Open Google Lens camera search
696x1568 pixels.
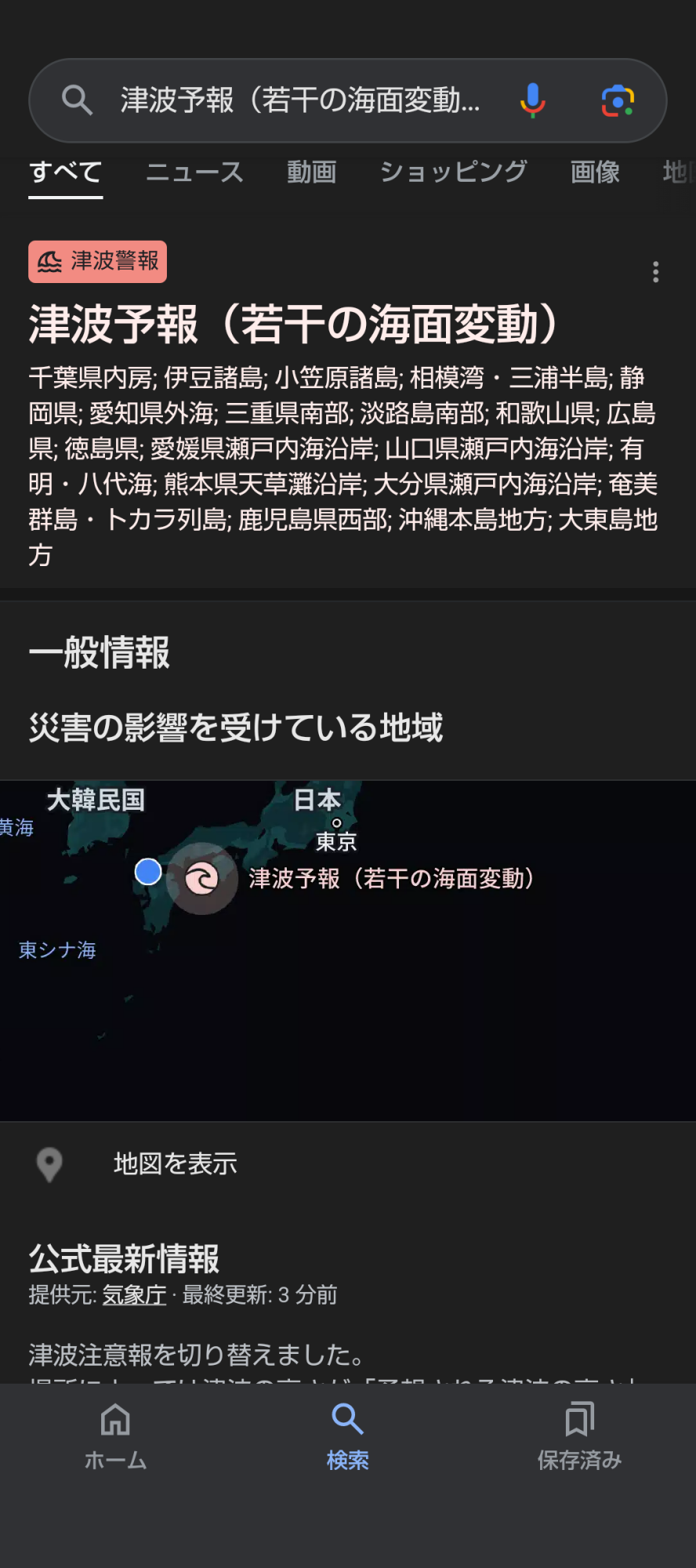[618, 100]
